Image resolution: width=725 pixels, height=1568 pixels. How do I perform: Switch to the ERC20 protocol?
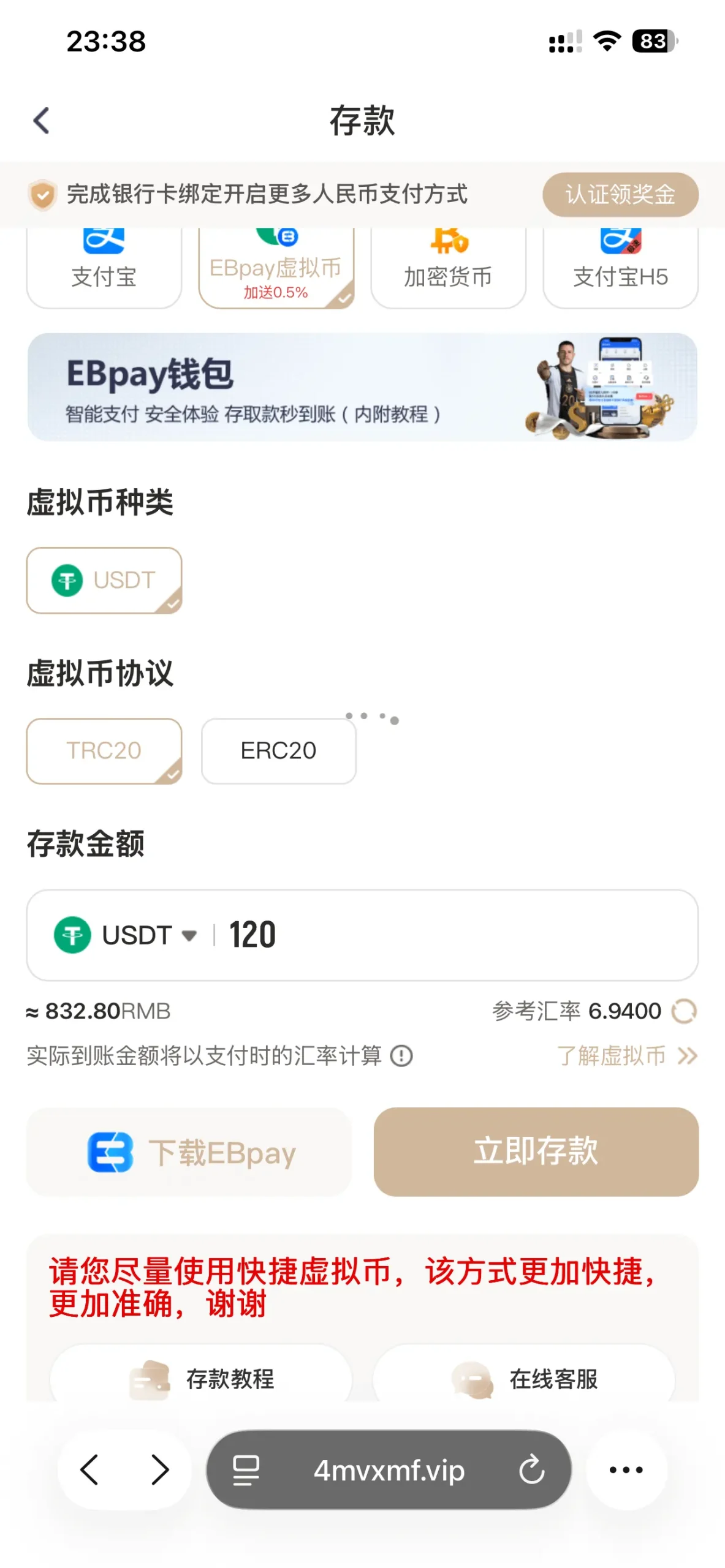tap(278, 750)
